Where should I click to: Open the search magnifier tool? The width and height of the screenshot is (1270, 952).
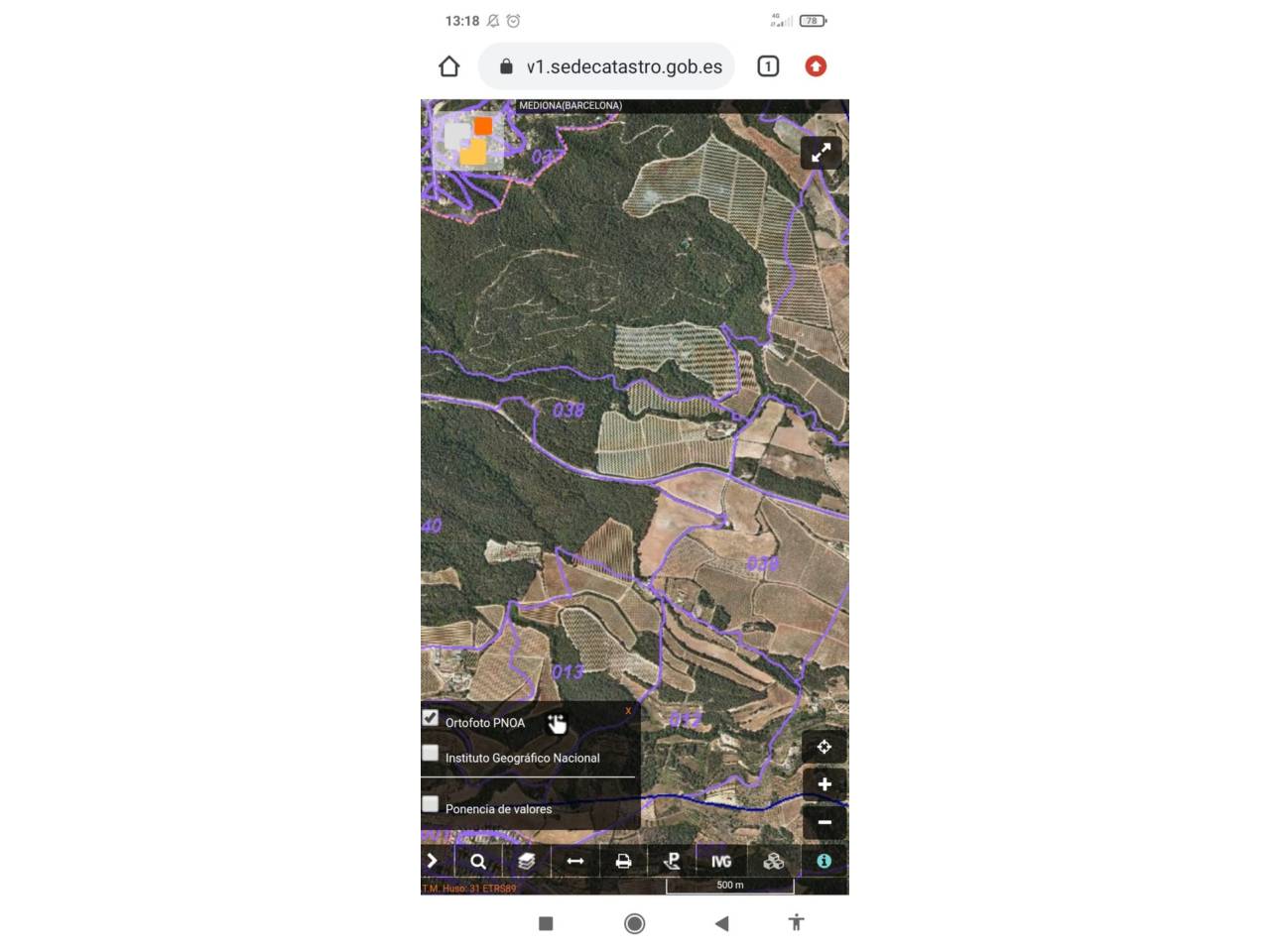pos(478,861)
